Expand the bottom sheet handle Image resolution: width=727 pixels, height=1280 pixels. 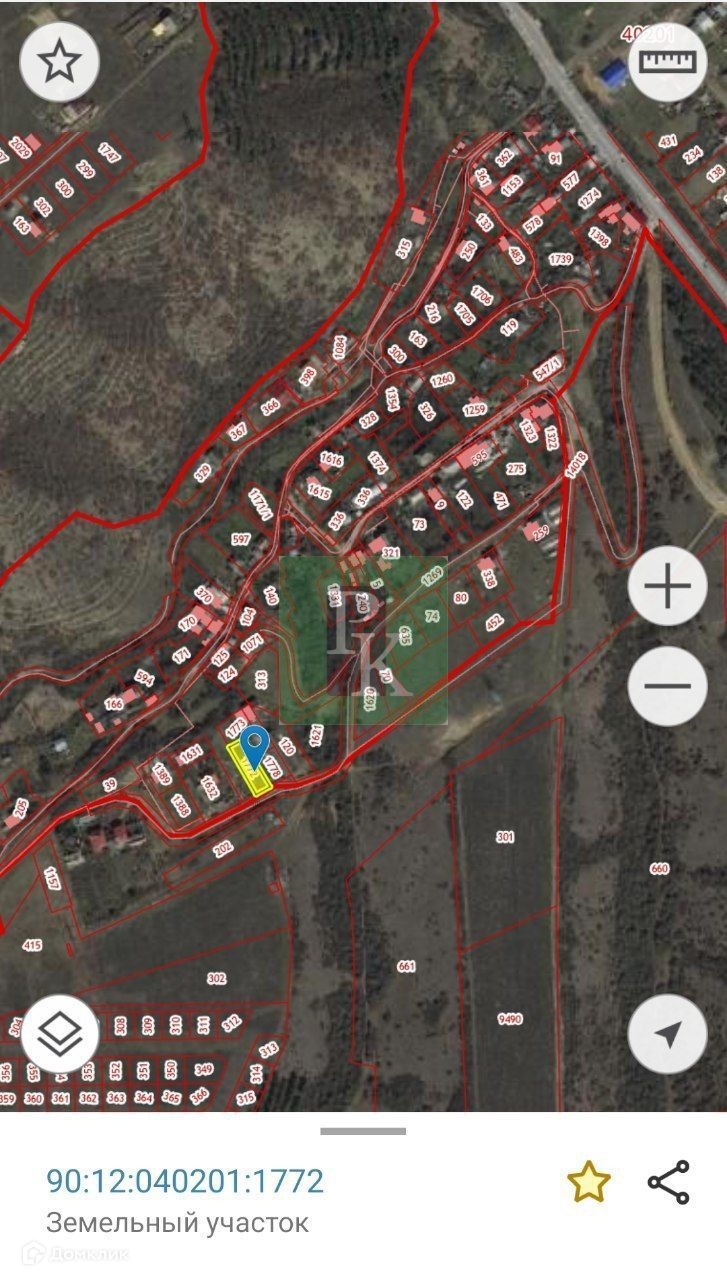(363, 1131)
